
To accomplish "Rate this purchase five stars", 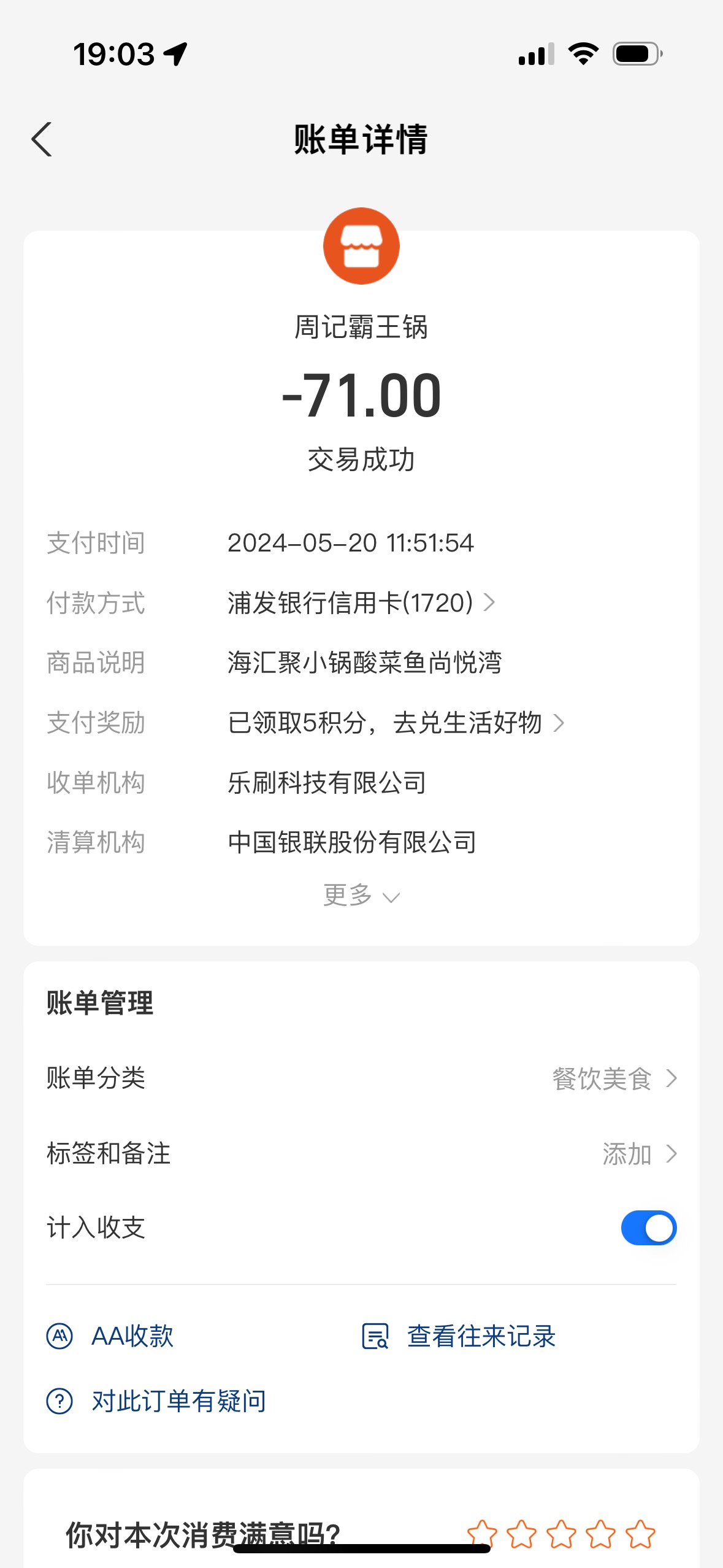I will click(640, 1534).
